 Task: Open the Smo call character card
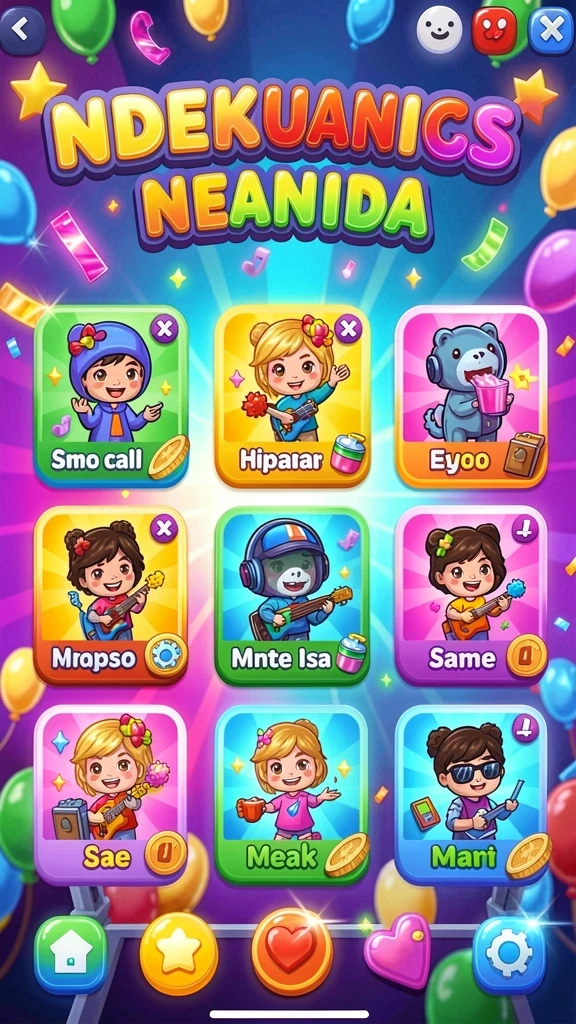111,396
